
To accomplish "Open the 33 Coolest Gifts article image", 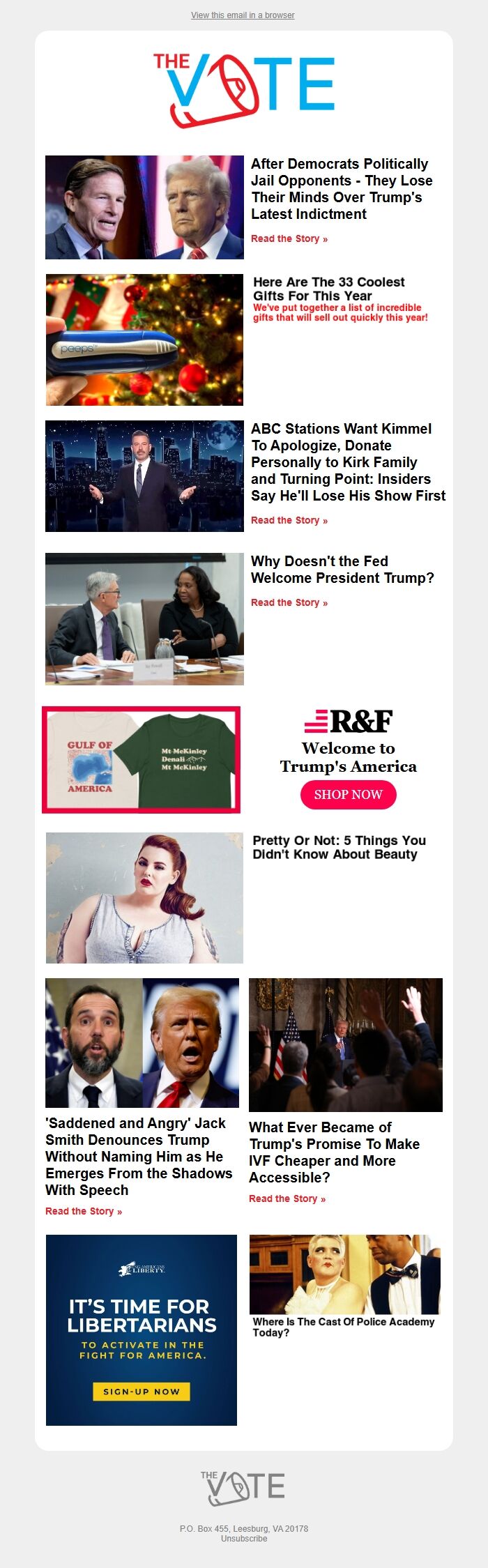I will coord(144,340).
